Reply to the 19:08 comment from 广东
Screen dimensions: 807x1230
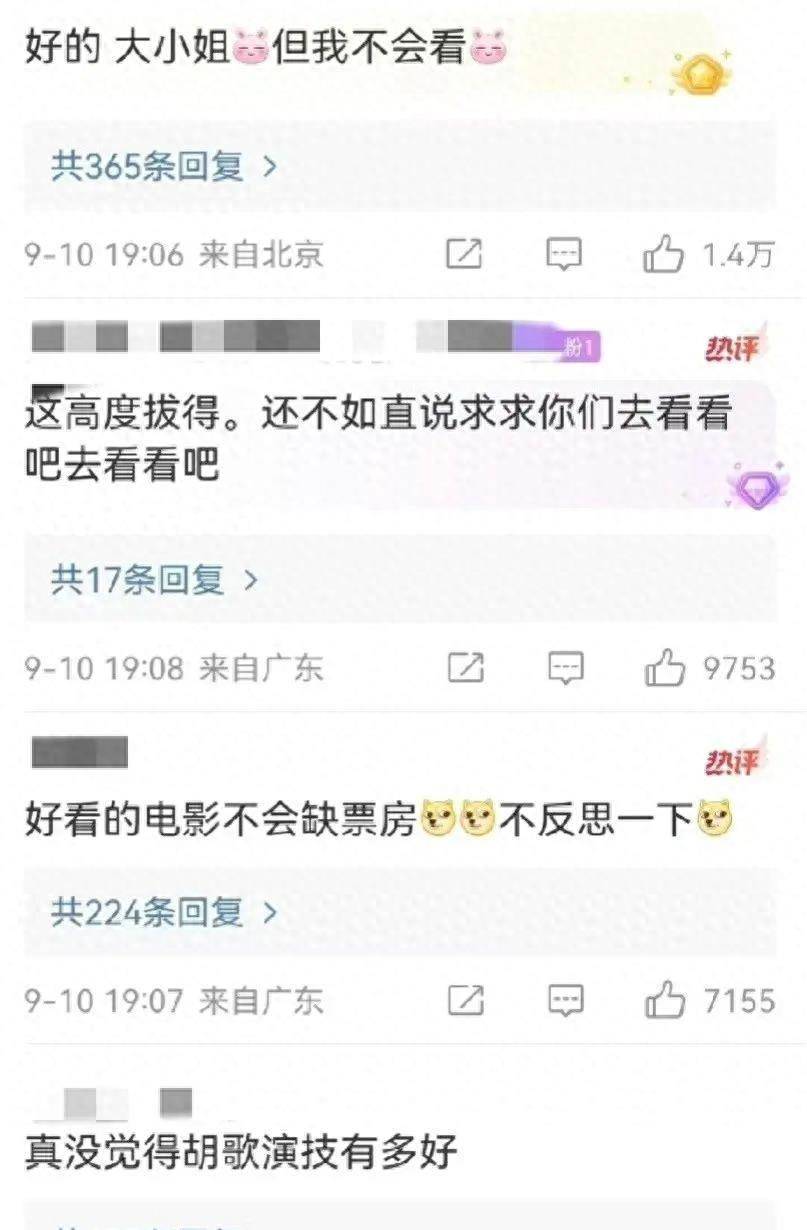pyautogui.click(x=566, y=668)
